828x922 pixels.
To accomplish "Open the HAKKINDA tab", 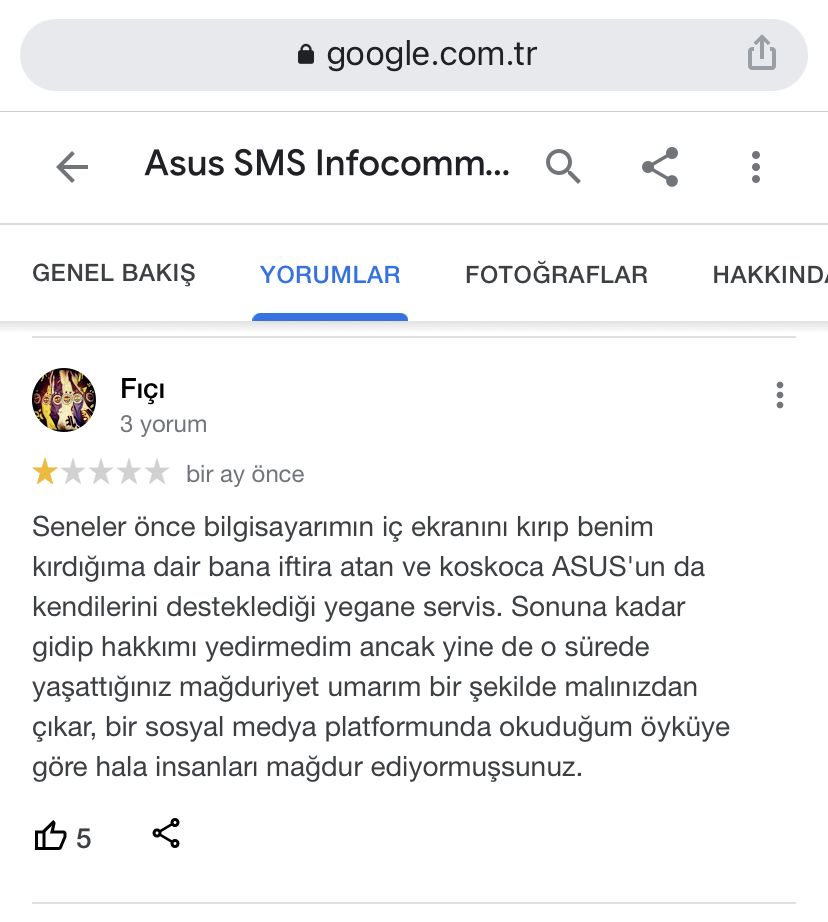I will coord(768,275).
